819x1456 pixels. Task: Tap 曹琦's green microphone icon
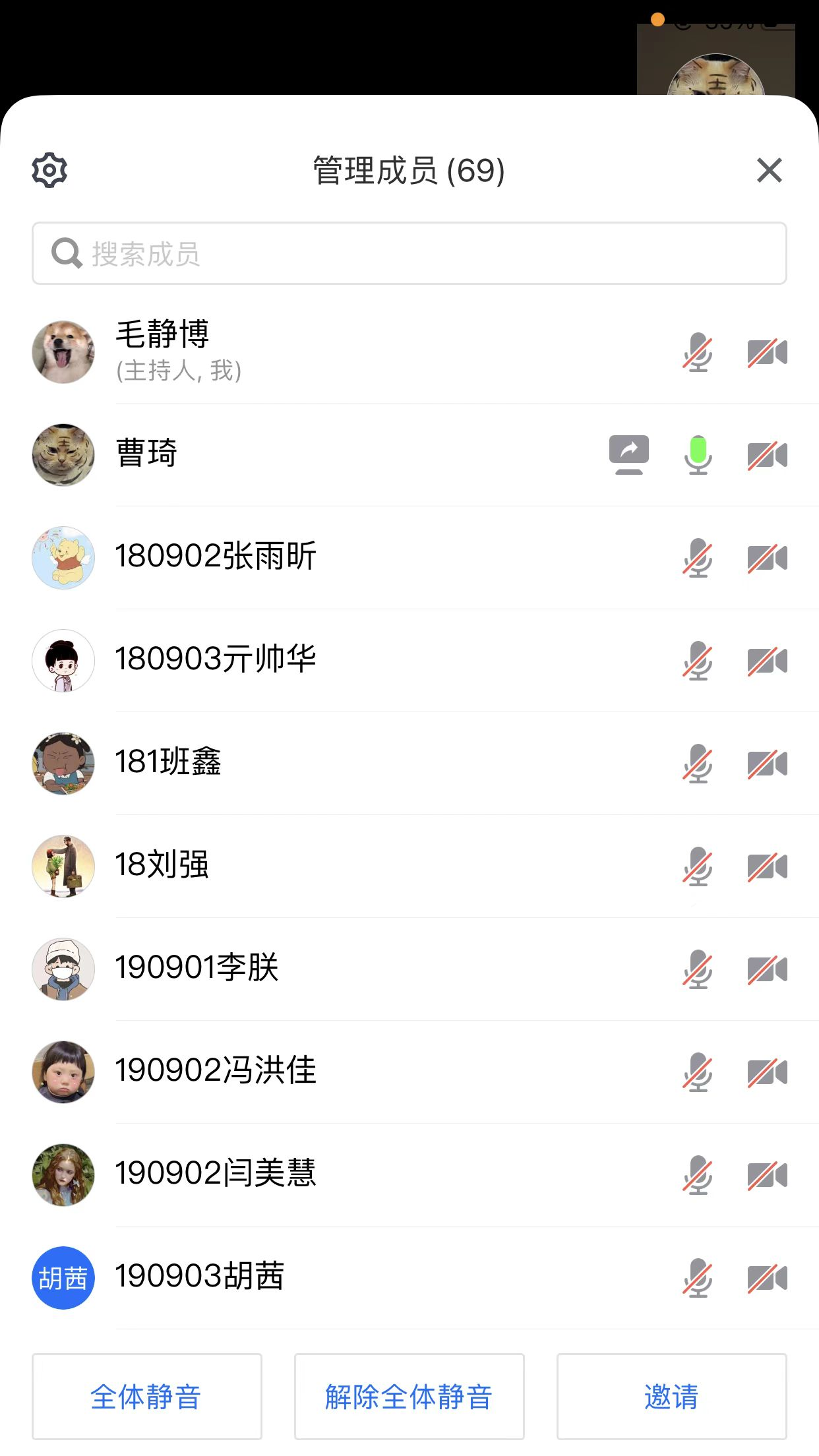(x=698, y=455)
